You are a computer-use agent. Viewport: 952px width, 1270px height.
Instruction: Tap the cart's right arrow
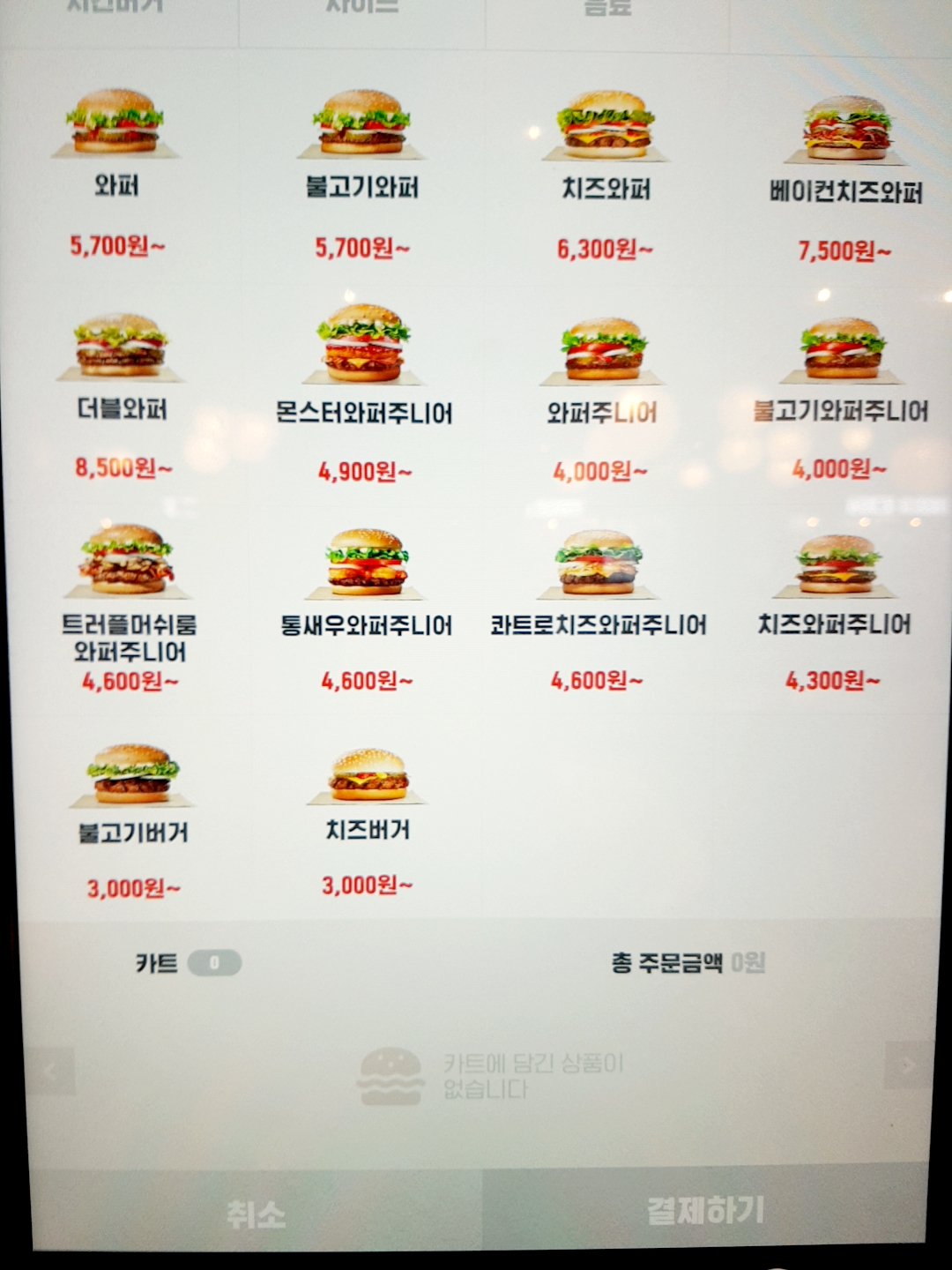pos(907,1065)
